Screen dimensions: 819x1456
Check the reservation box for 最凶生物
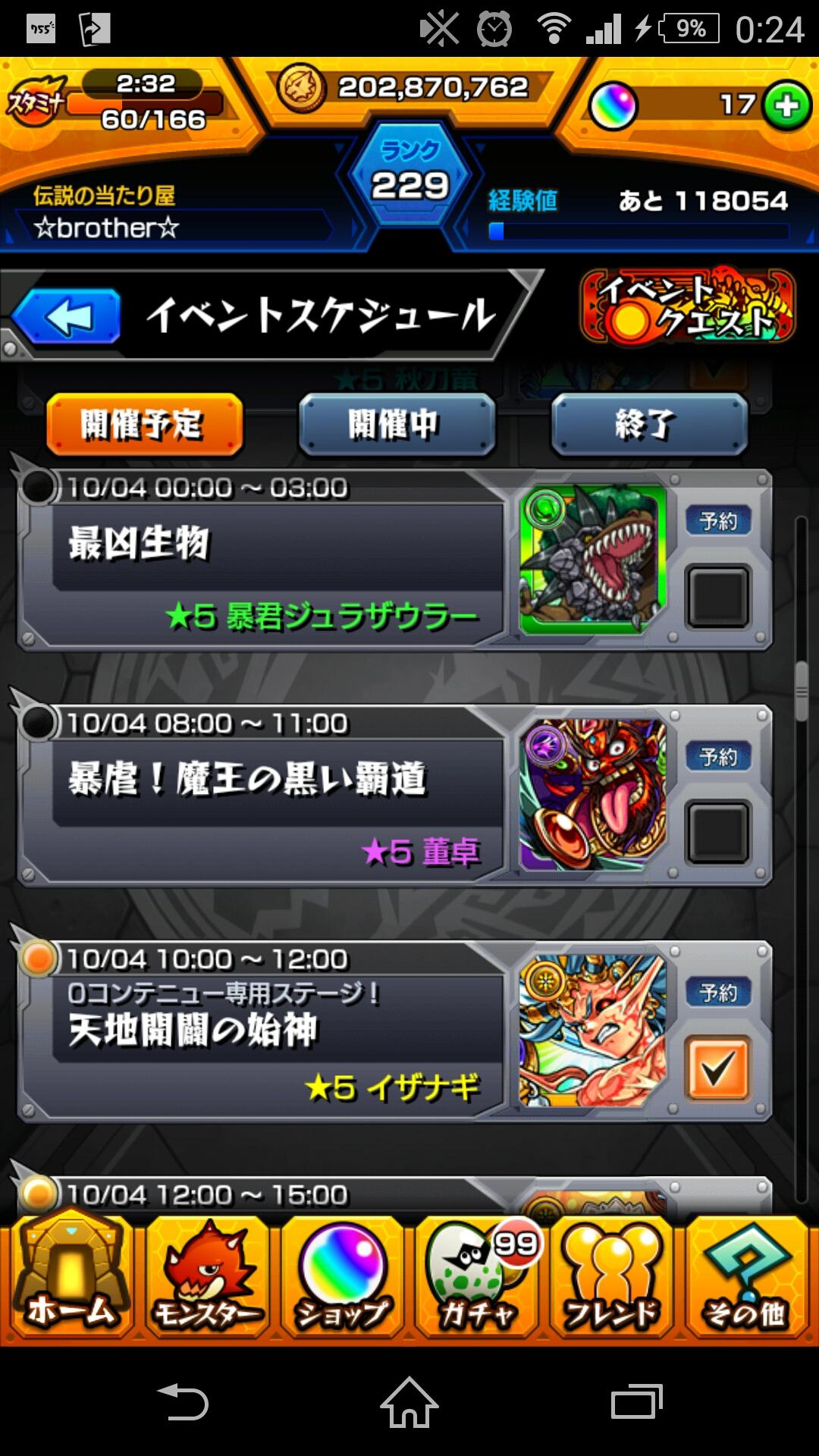pyautogui.click(x=717, y=597)
